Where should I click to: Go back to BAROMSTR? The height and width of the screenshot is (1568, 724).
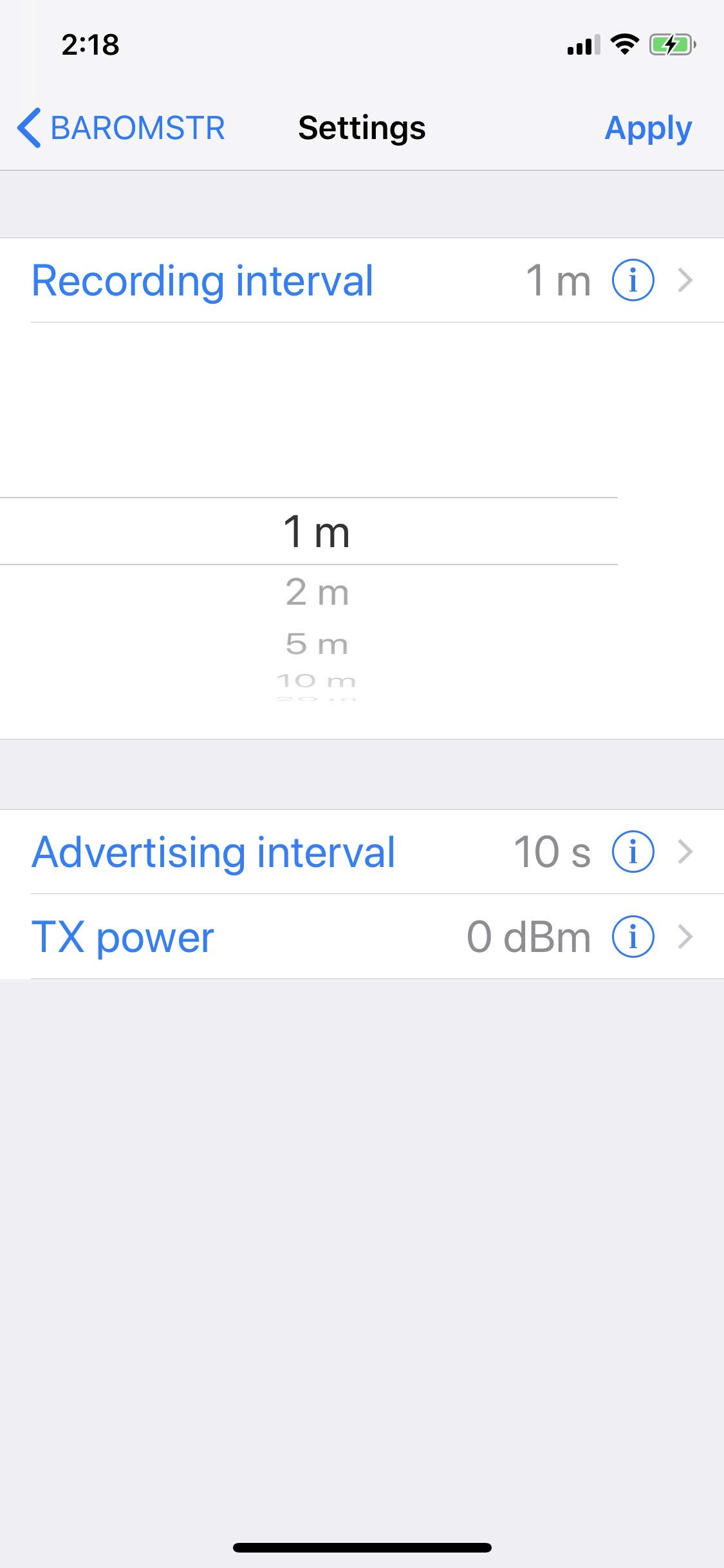121,127
